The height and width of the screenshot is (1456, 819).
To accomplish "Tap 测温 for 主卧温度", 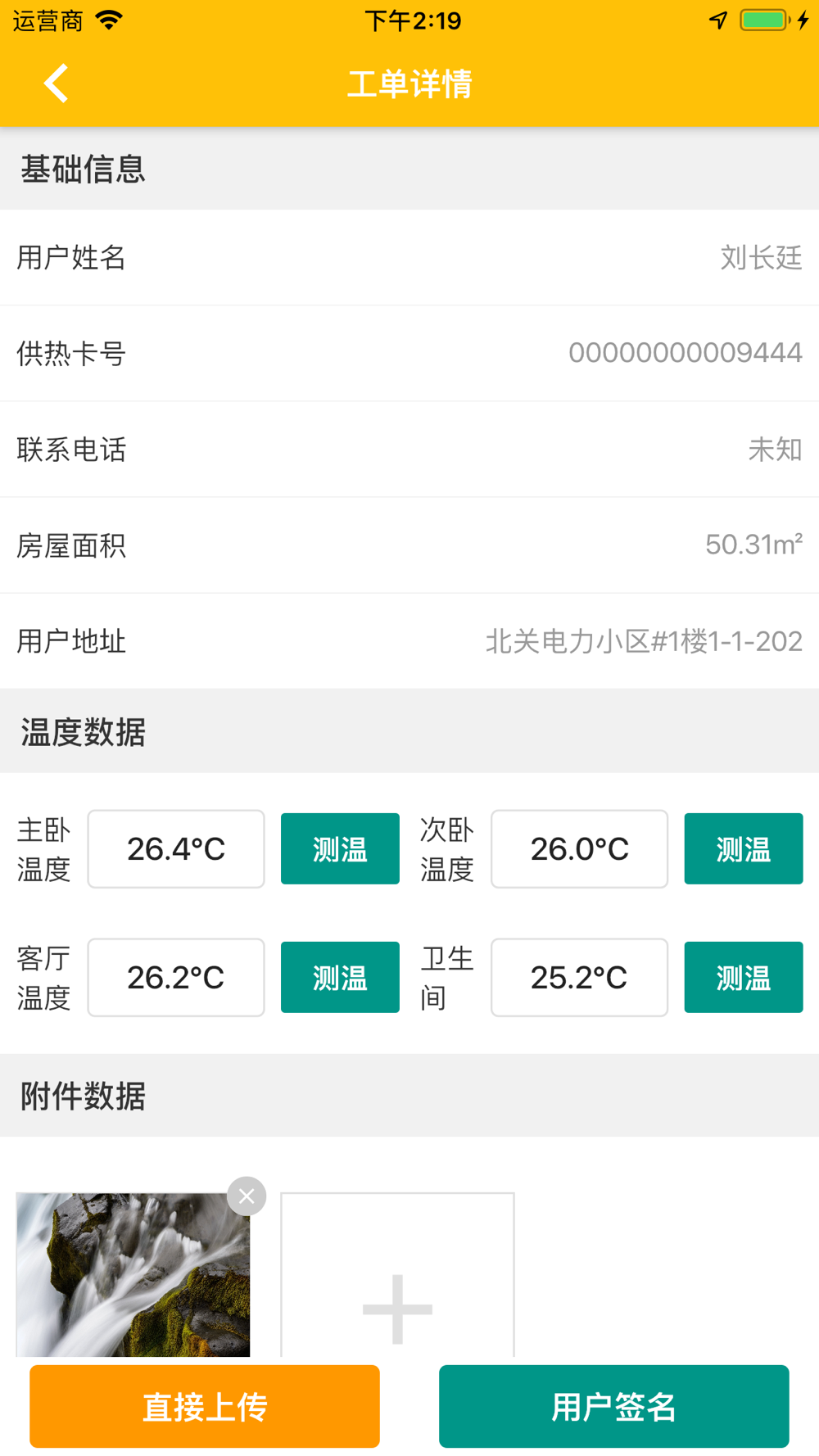I will [x=340, y=848].
